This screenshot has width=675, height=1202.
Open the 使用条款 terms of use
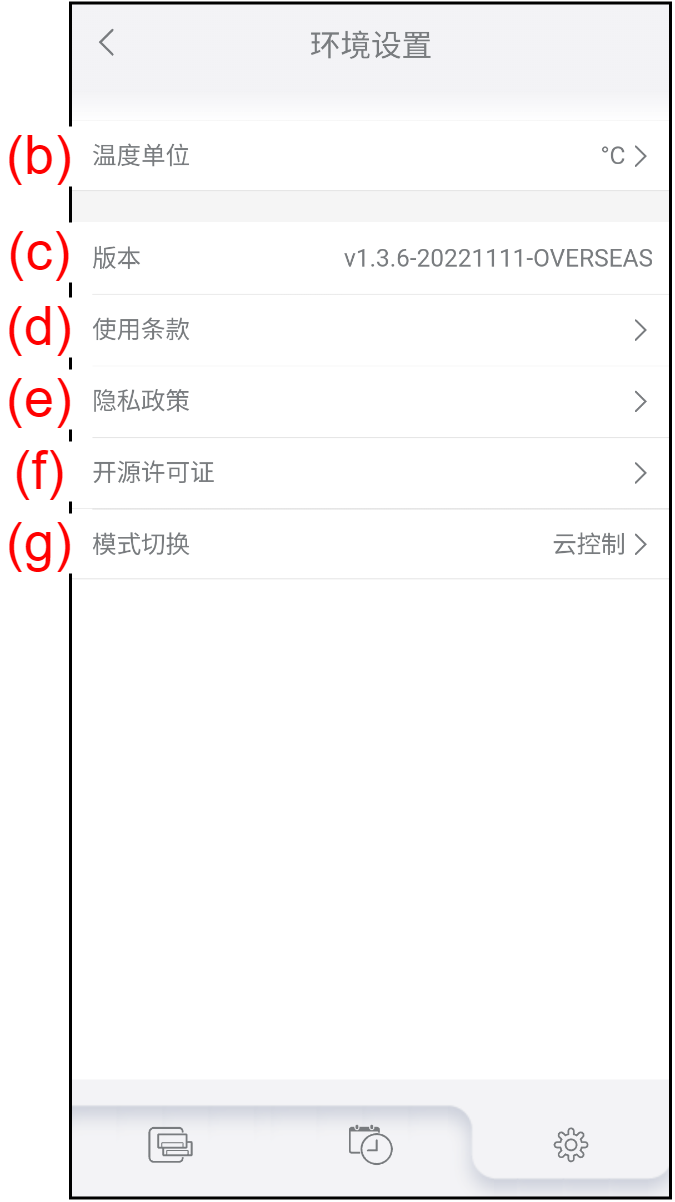point(370,330)
